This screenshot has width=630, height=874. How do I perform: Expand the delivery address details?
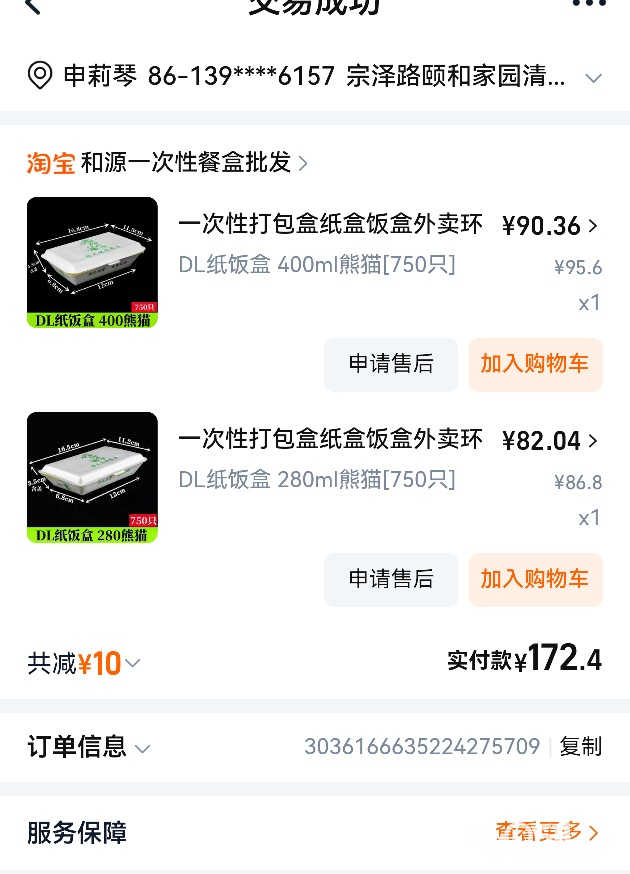pos(593,77)
